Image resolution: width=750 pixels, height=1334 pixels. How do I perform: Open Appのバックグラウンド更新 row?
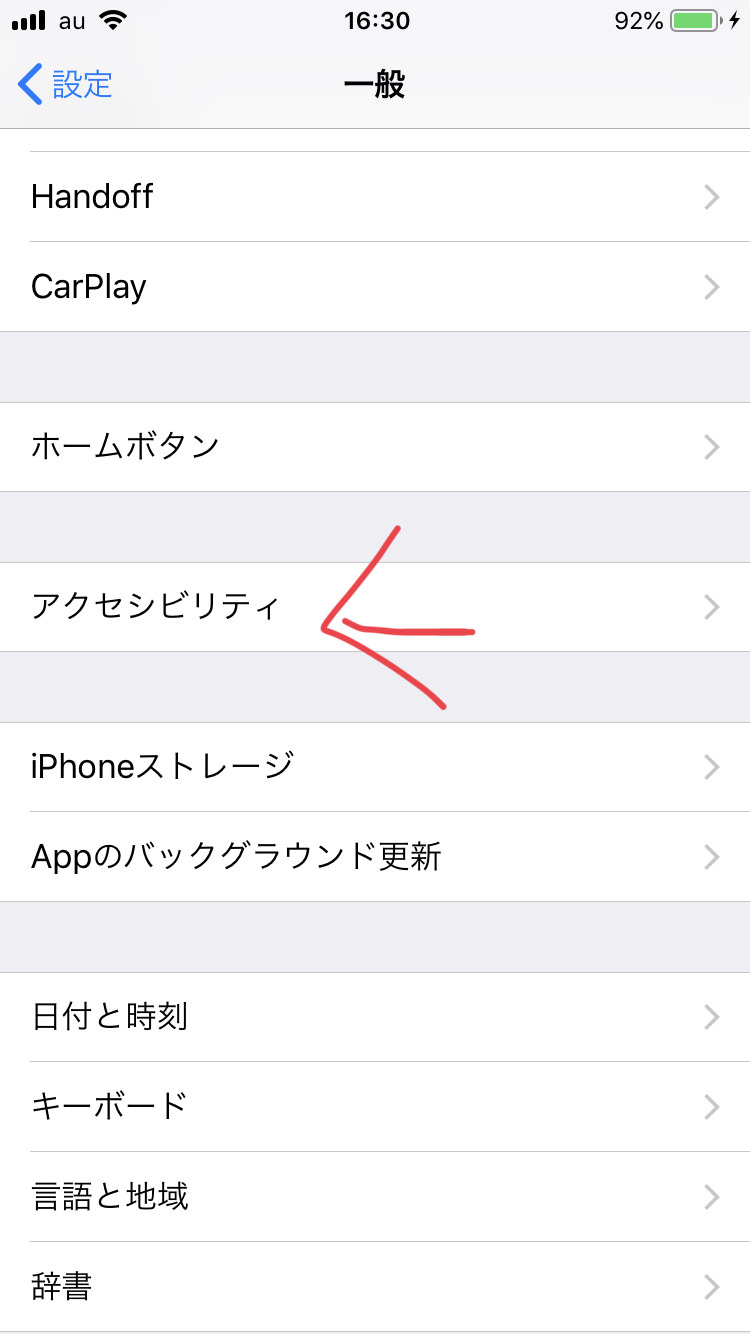tap(375, 856)
